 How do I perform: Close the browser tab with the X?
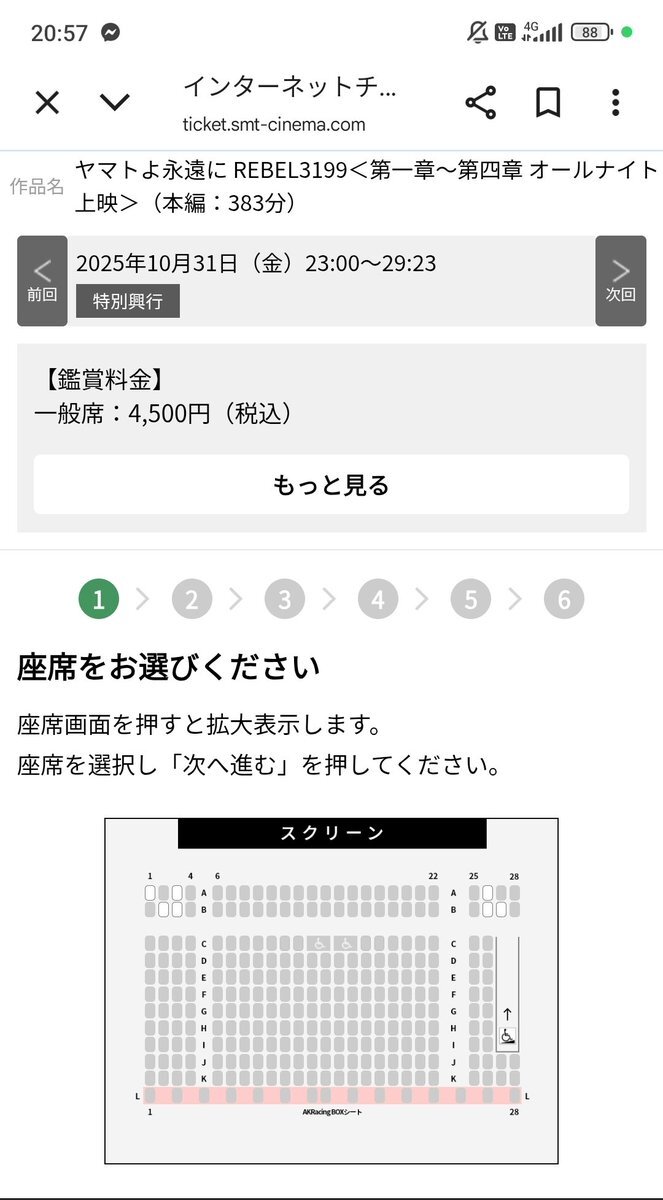coord(47,102)
